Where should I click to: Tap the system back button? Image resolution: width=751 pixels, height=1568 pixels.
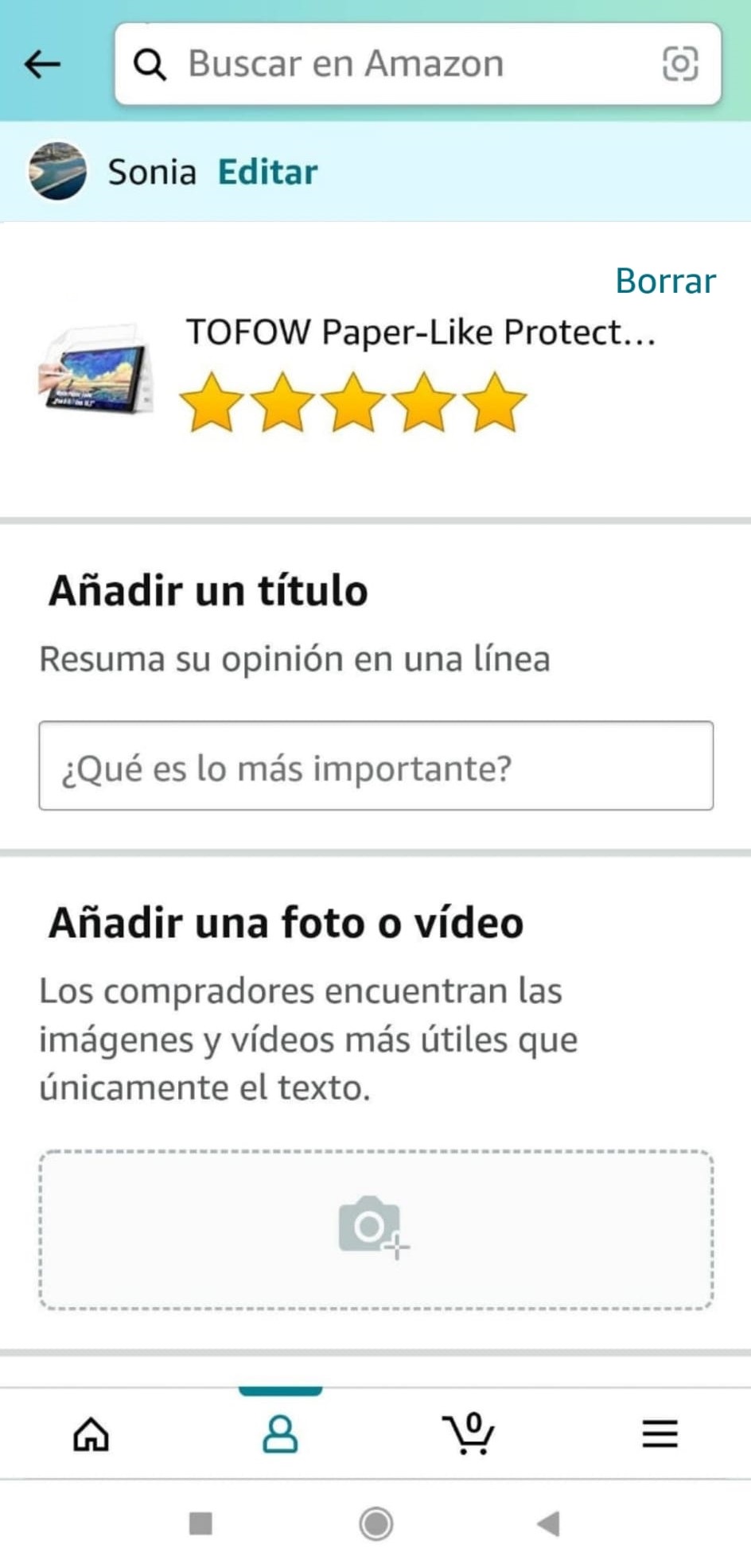click(549, 1524)
